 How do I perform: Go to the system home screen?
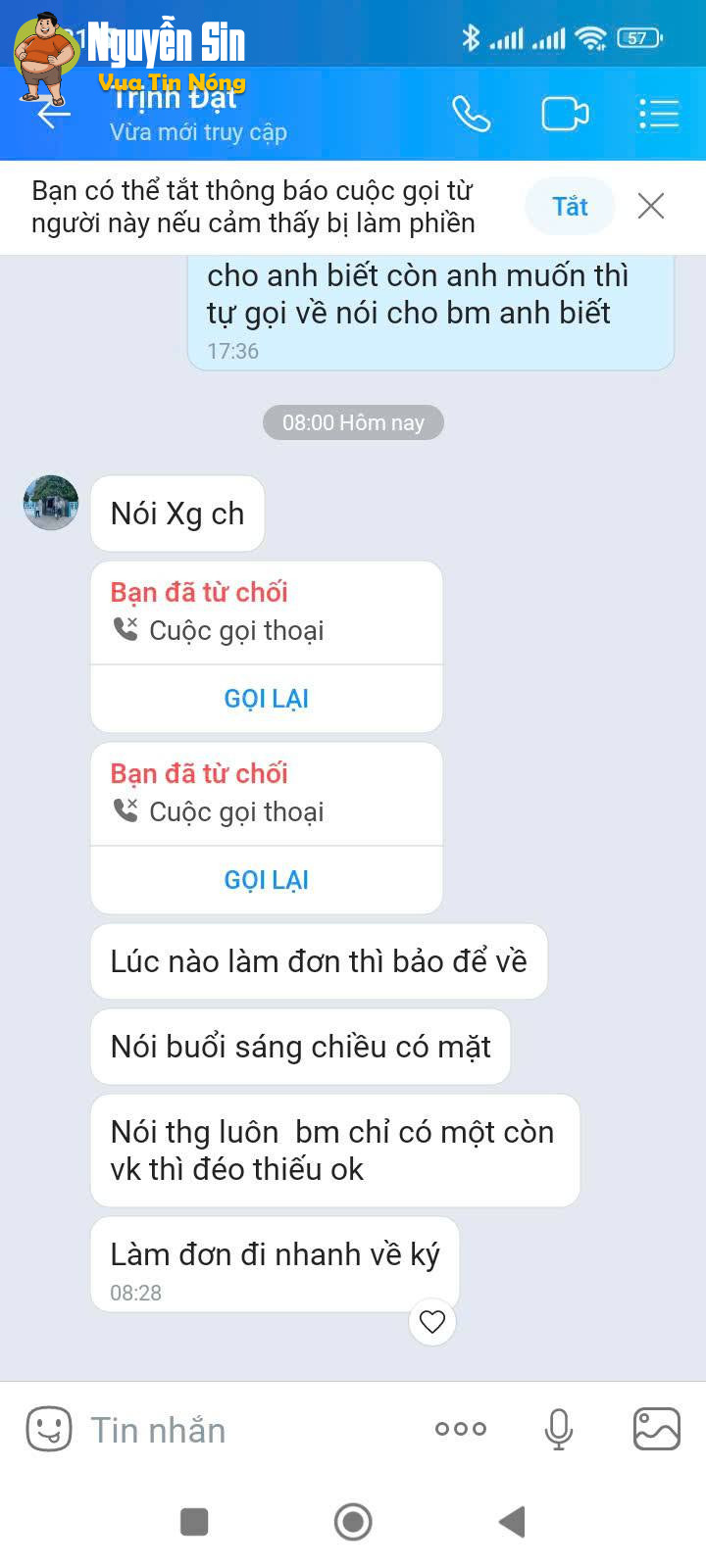pyautogui.click(x=353, y=1522)
